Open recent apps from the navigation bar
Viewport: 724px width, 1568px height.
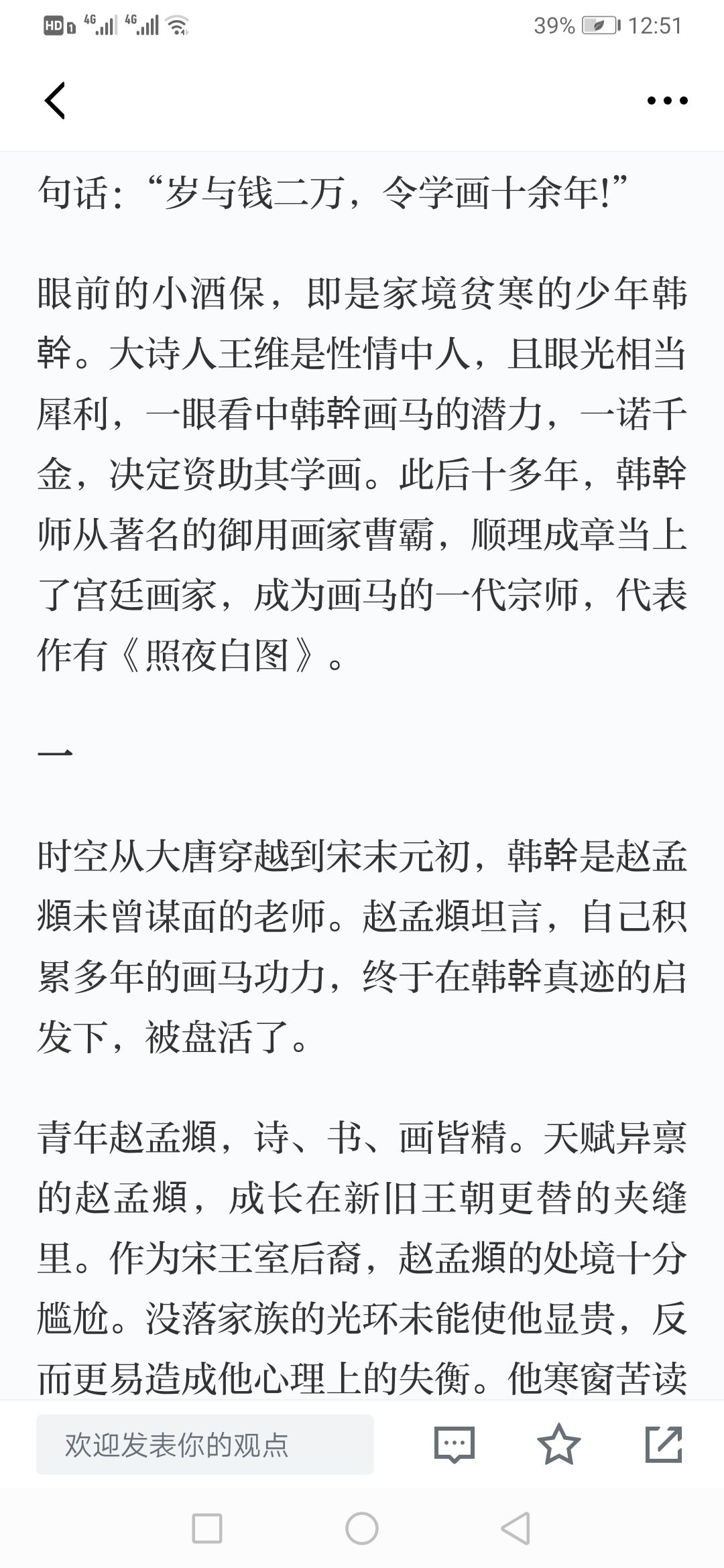point(206,1528)
